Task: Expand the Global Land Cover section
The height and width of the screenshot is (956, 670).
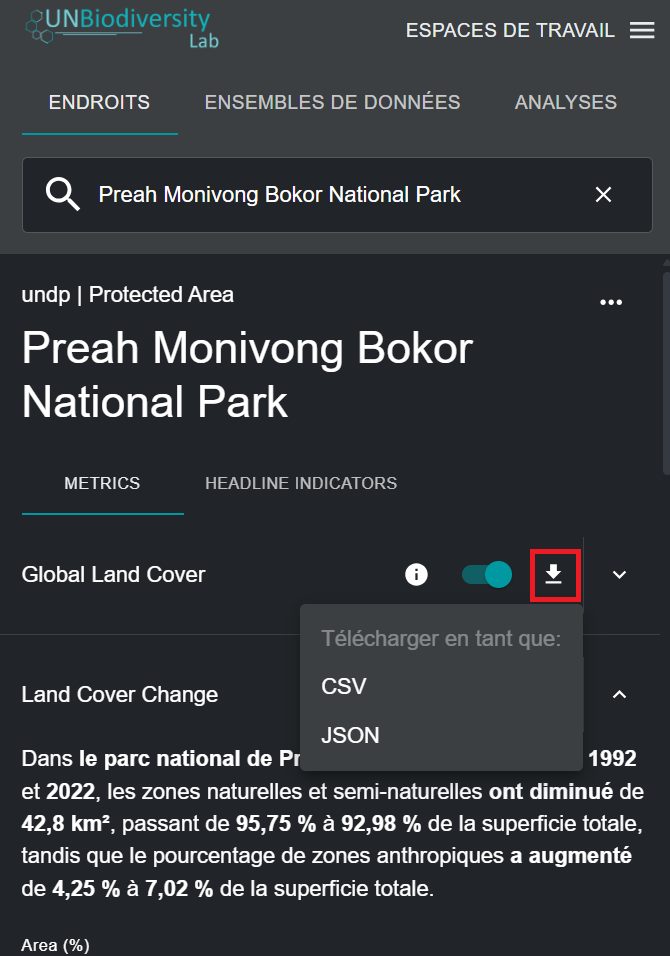Action: click(619, 575)
